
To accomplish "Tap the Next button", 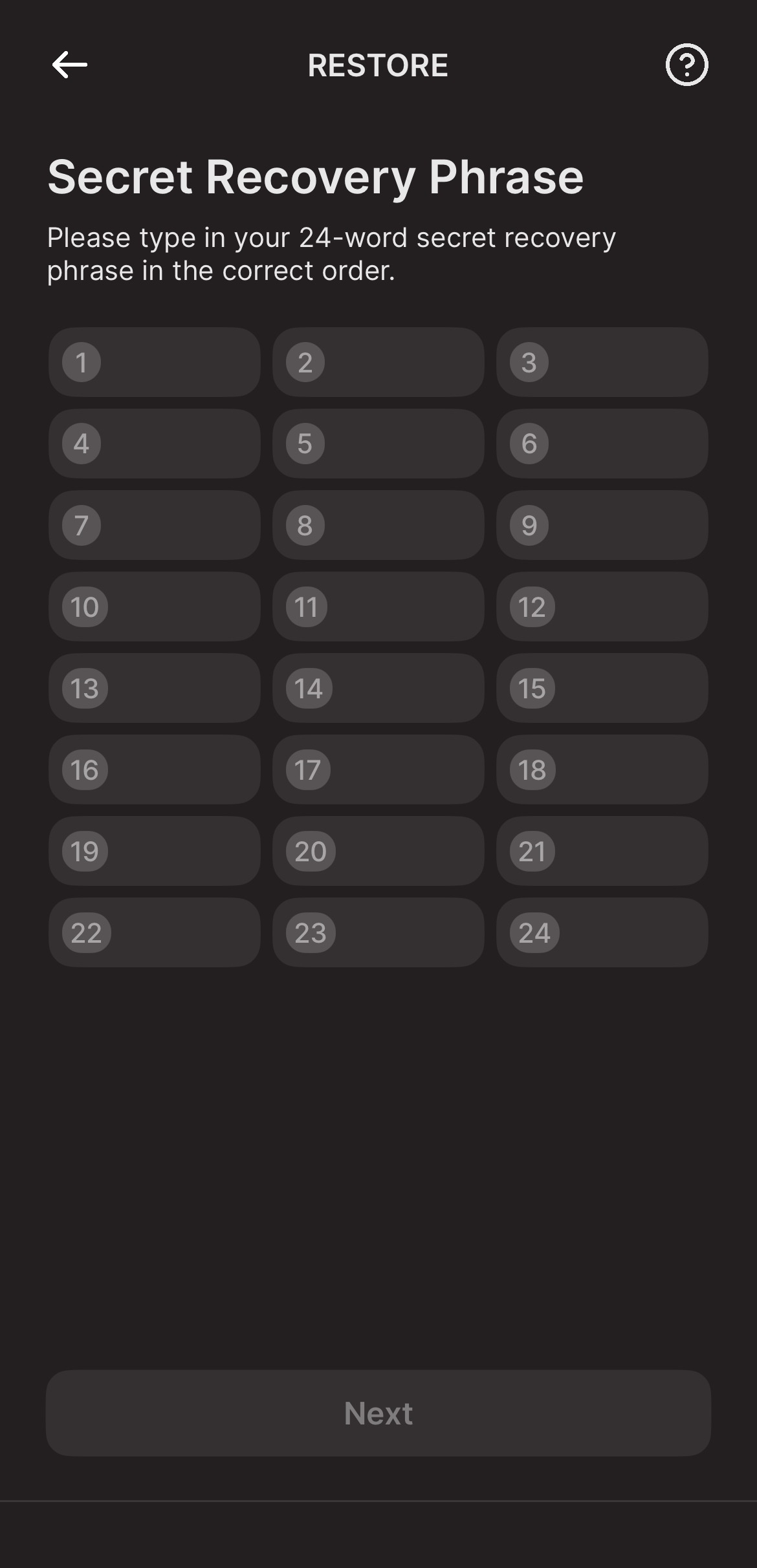I will (378, 1413).
